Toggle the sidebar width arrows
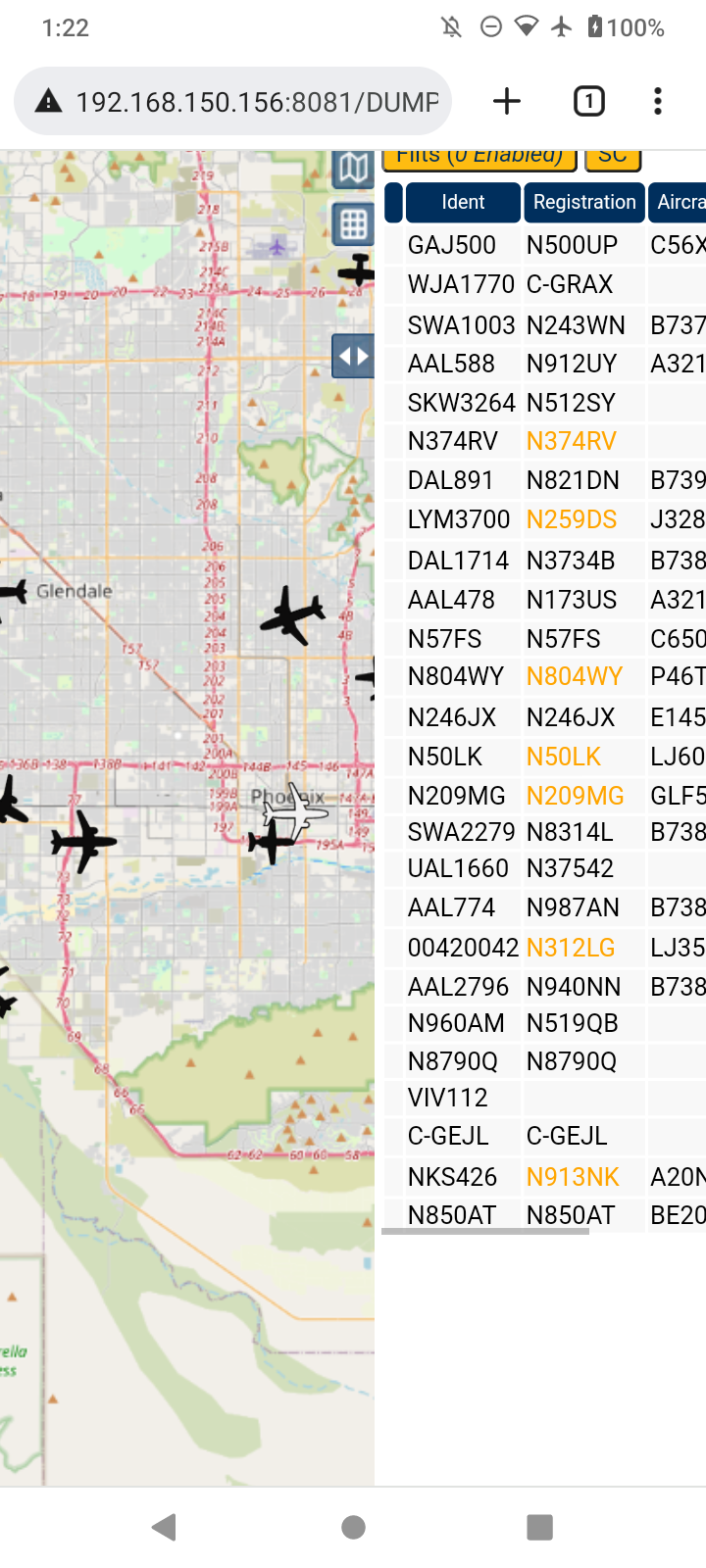Image resolution: width=706 pixels, height=1568 pixels. click(x=353, y=356)
